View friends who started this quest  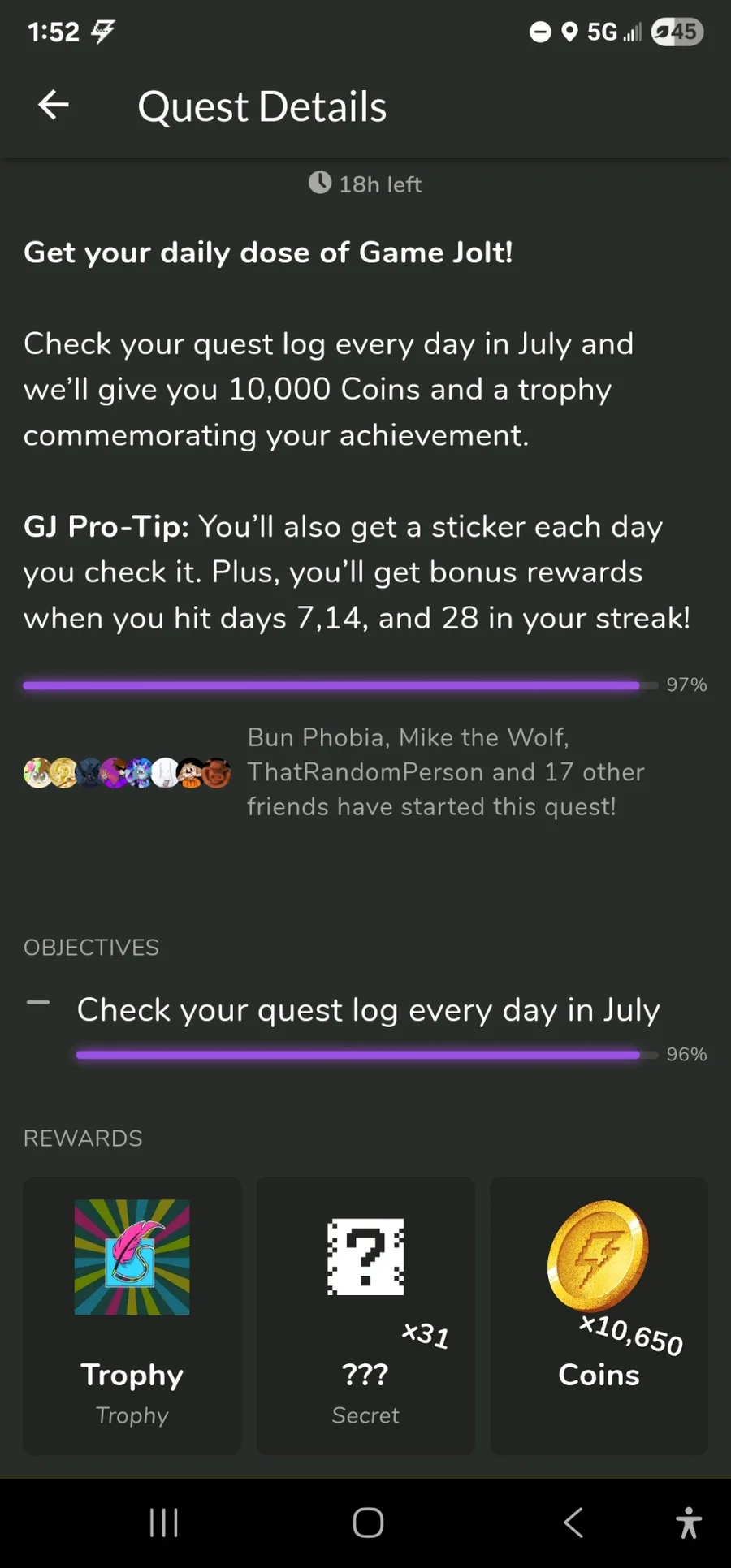pyautogui.click(x=128, y=773)
